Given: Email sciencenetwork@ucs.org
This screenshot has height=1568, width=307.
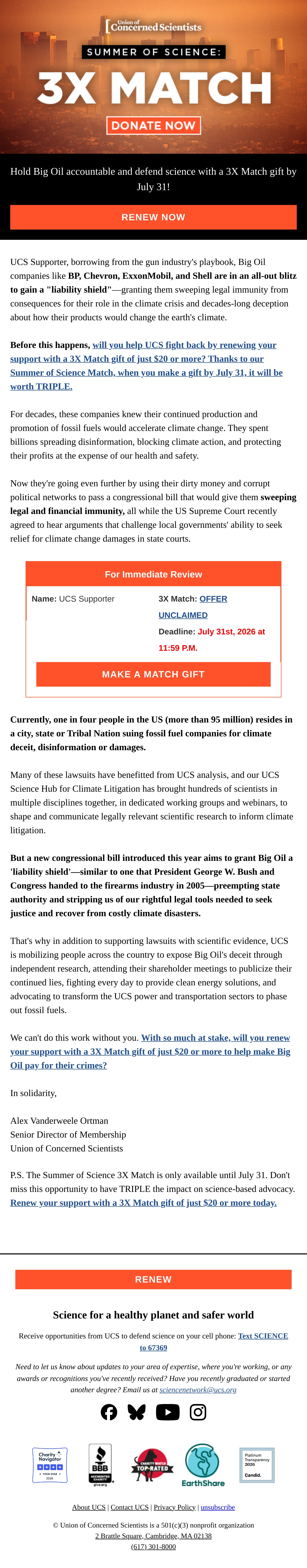Looking at the screenshot, I should click(x=198, y=1390).
